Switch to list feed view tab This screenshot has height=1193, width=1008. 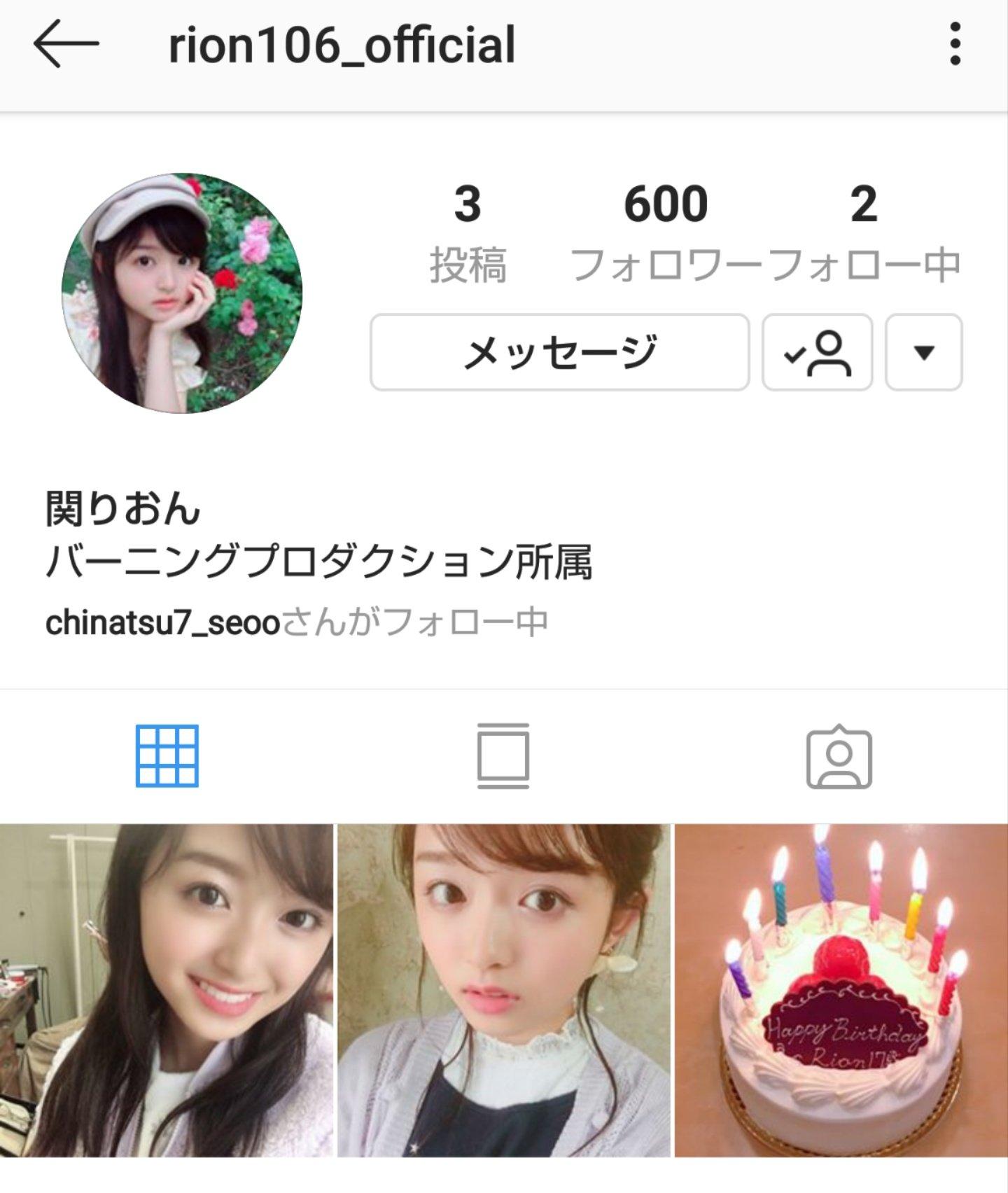[x=503, y=756]
